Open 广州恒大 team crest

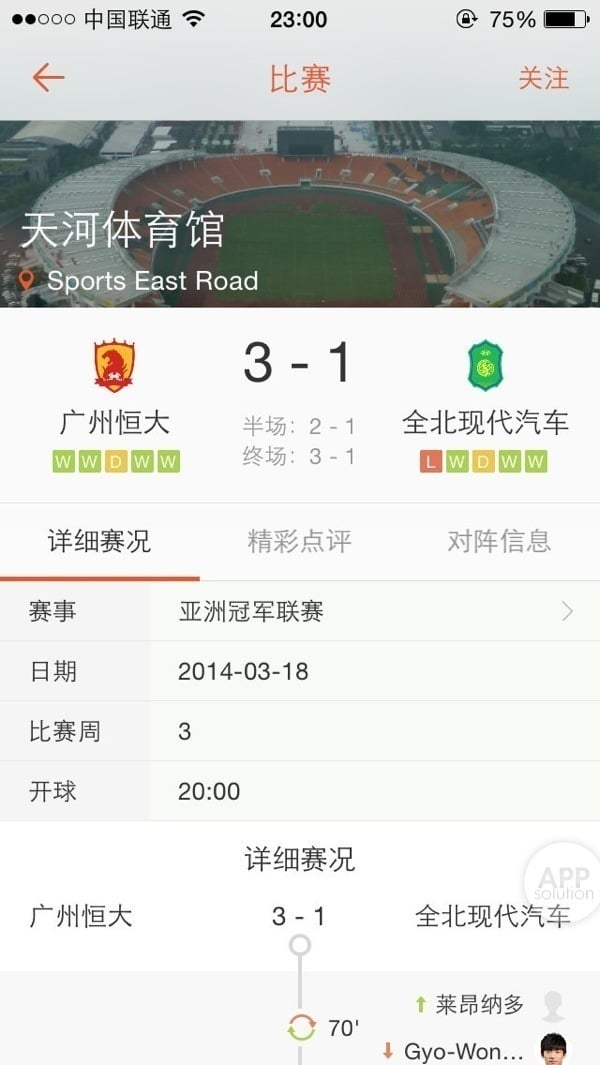point(115,366)
